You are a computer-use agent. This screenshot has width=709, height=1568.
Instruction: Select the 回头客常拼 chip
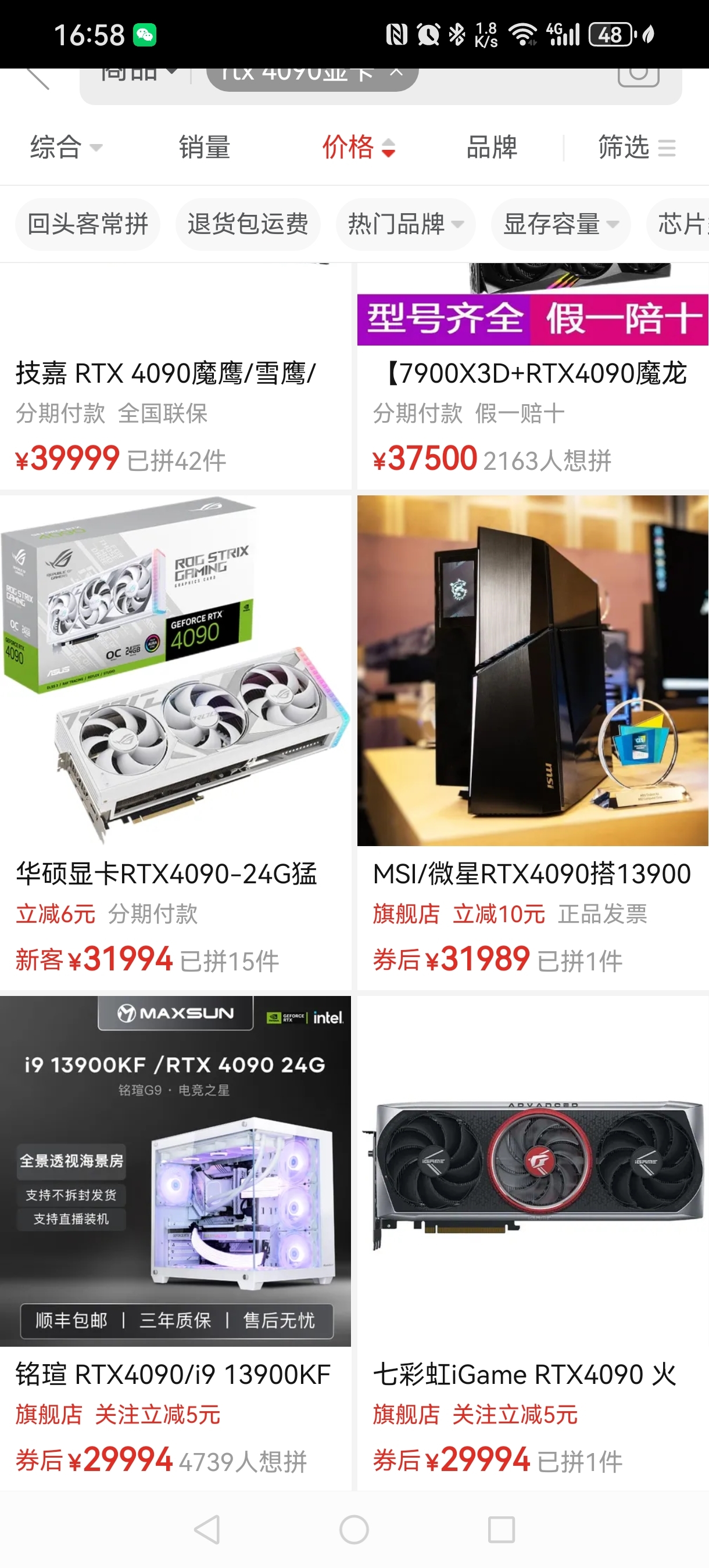(88, 224)
